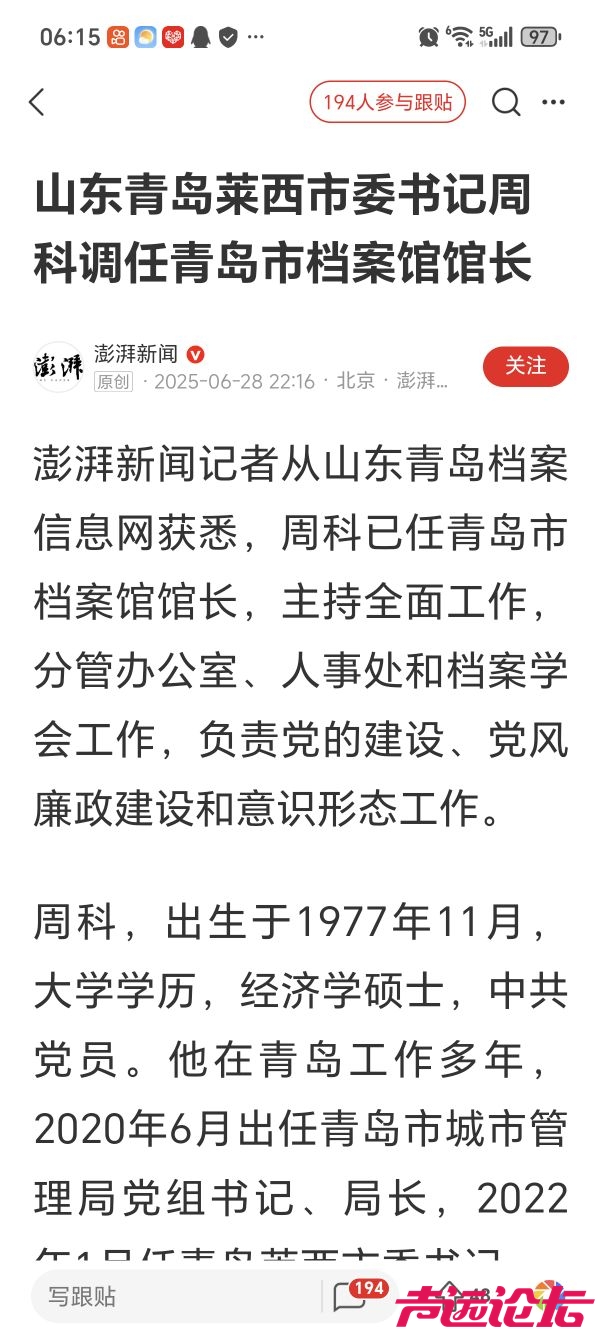View comments via the 194 bubble icon
Screen dimensions: 600x1332
(x=351, y=1296)
